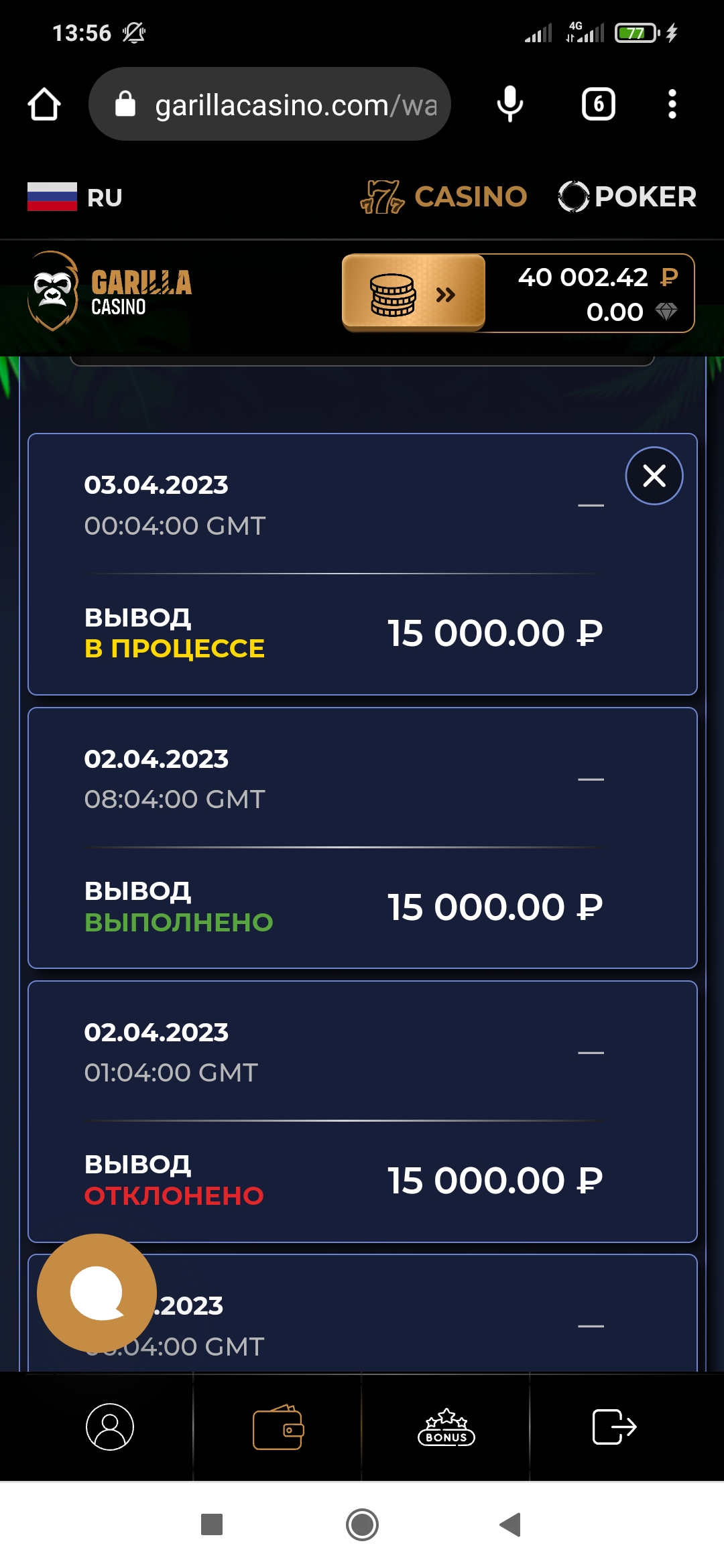This screenshot has height=1568, width=724.
Task: Start voice search with the microphone
Action: pyautogui.click(x=509, y=105)
